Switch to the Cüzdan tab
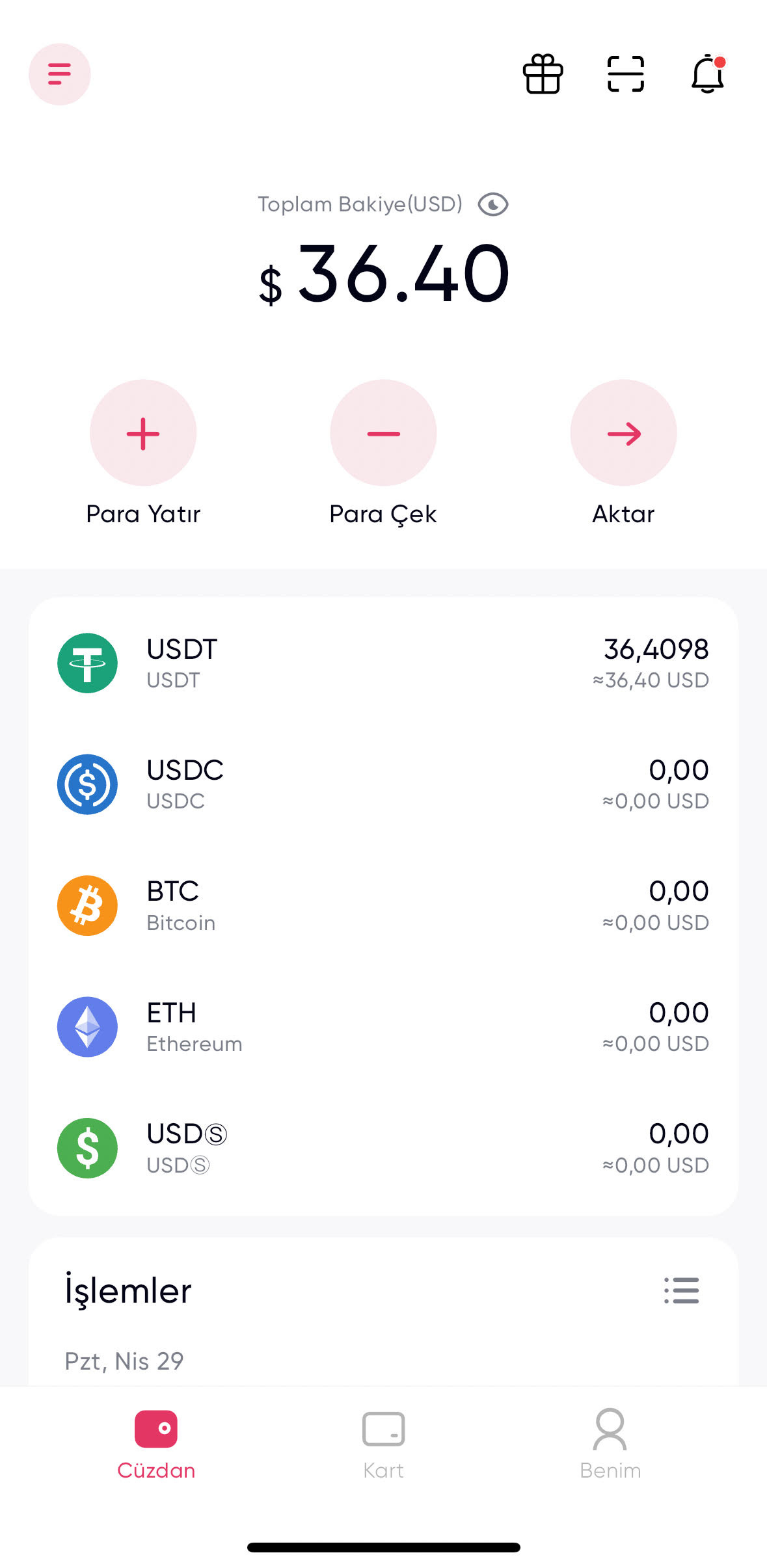Screen dimensions: 767x1568 (156, 1441)
